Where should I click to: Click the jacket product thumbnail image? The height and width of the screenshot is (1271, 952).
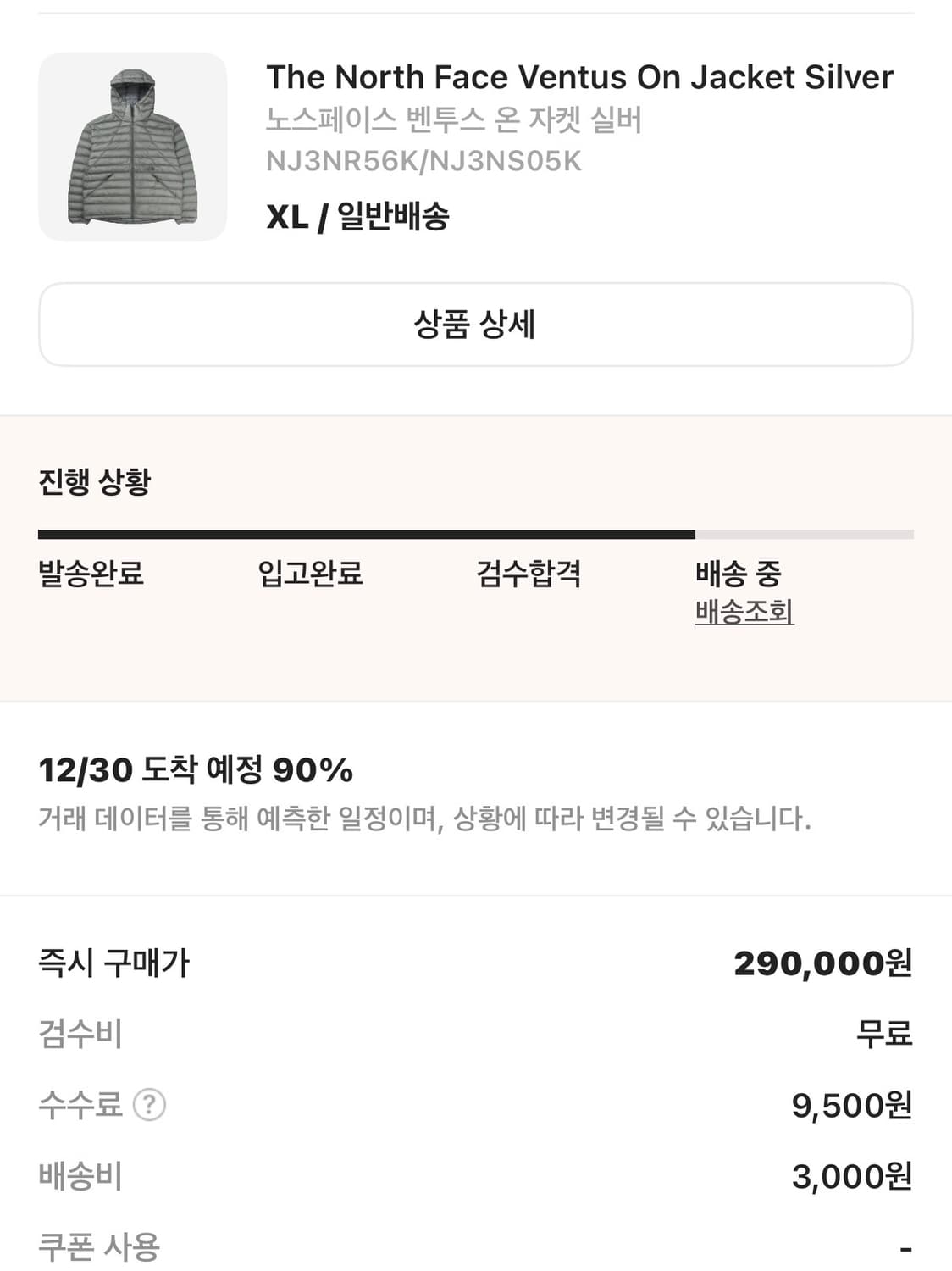pyautogui.click(x=132, y=144)
